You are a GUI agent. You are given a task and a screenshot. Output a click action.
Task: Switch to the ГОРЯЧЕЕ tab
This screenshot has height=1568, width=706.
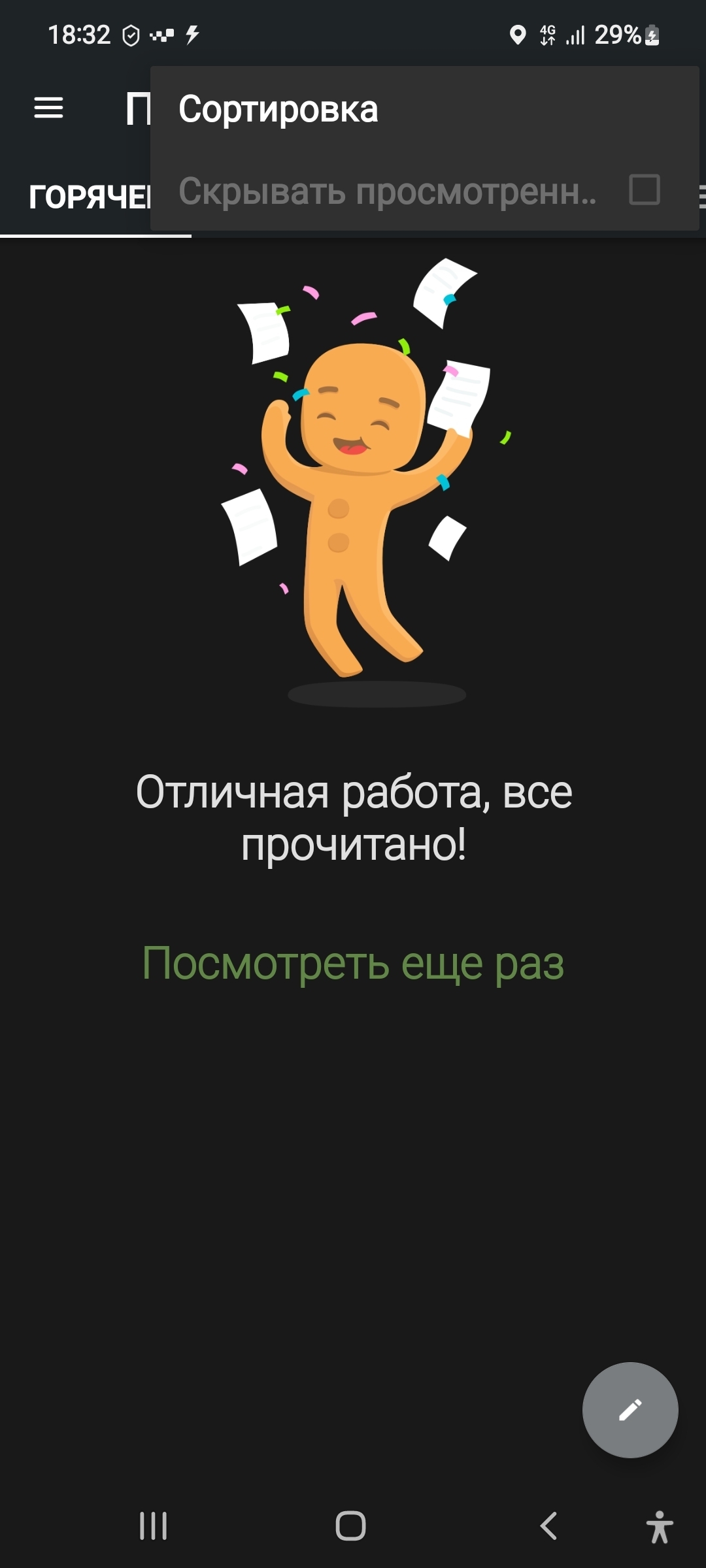(88, 197)
